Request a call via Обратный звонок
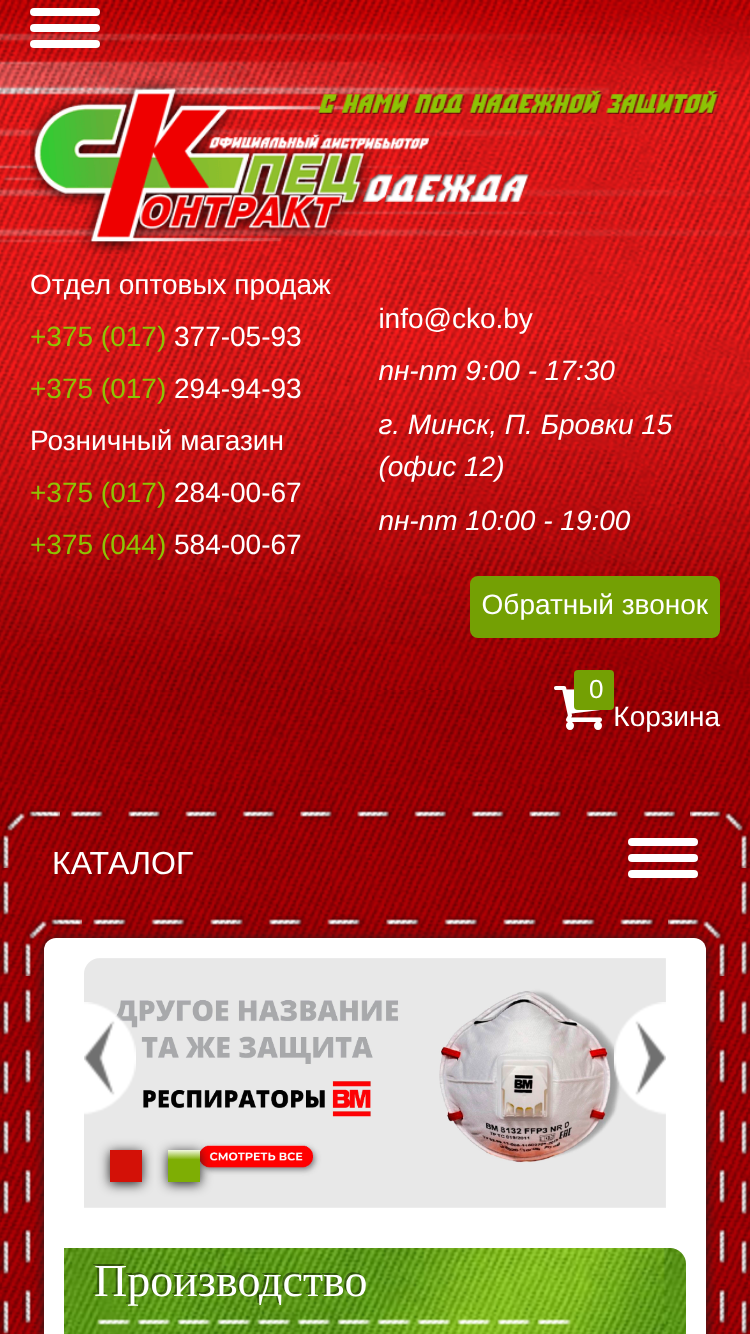Image resolution: width=750 pixels, height=1334 pixels. coord(595,606)
